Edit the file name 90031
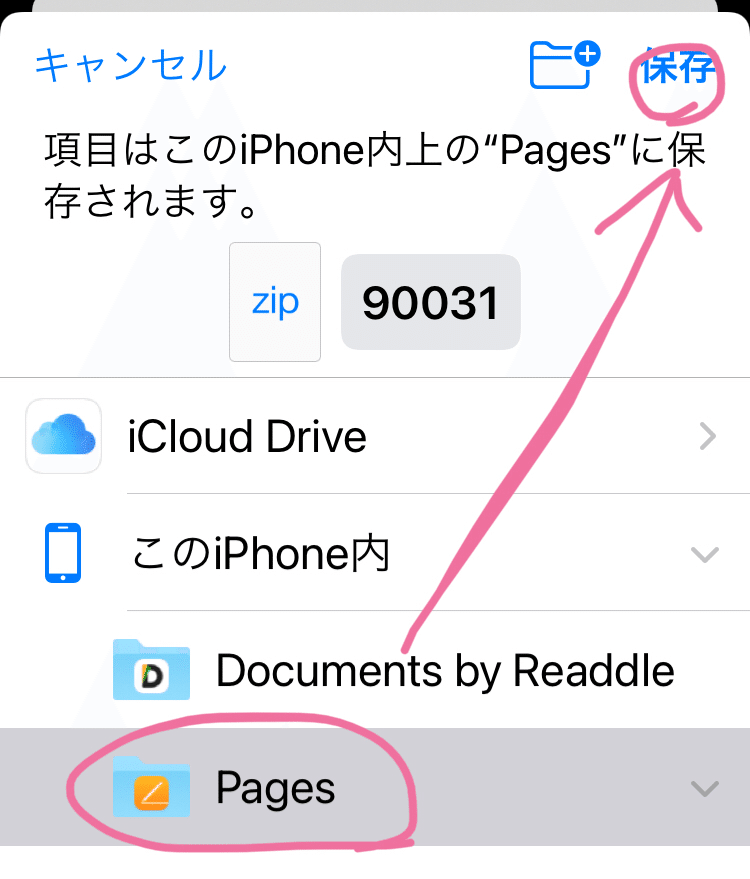 (430, 302)
